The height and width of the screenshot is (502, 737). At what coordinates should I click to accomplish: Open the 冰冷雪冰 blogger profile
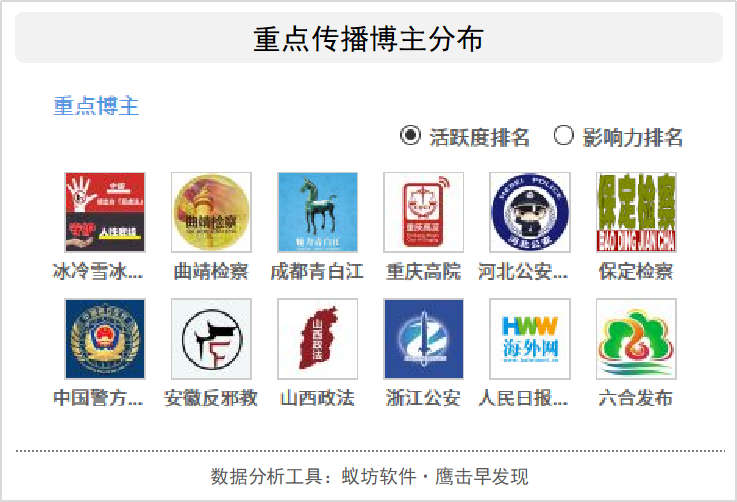(x=105, y=212)
